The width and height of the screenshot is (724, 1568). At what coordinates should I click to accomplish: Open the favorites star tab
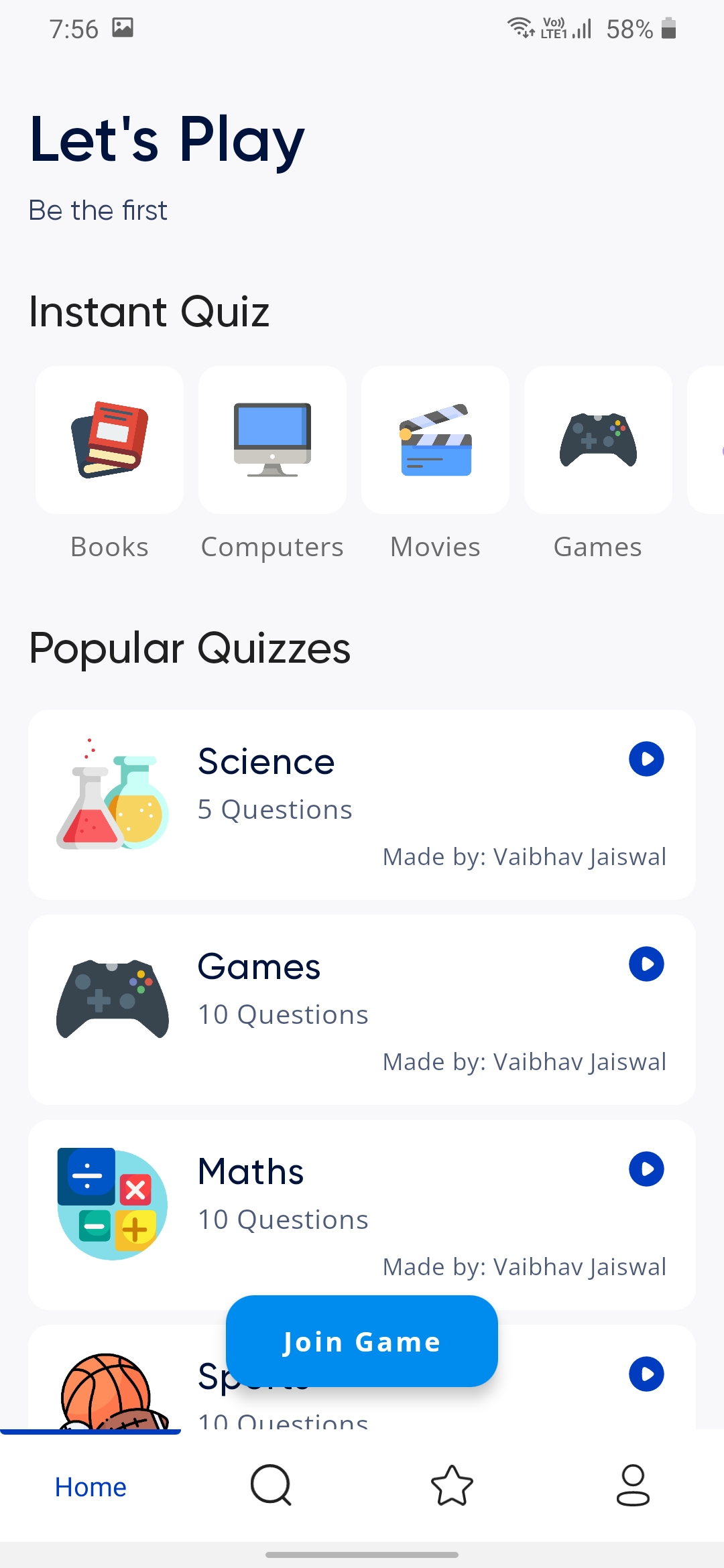[452, 1486]
